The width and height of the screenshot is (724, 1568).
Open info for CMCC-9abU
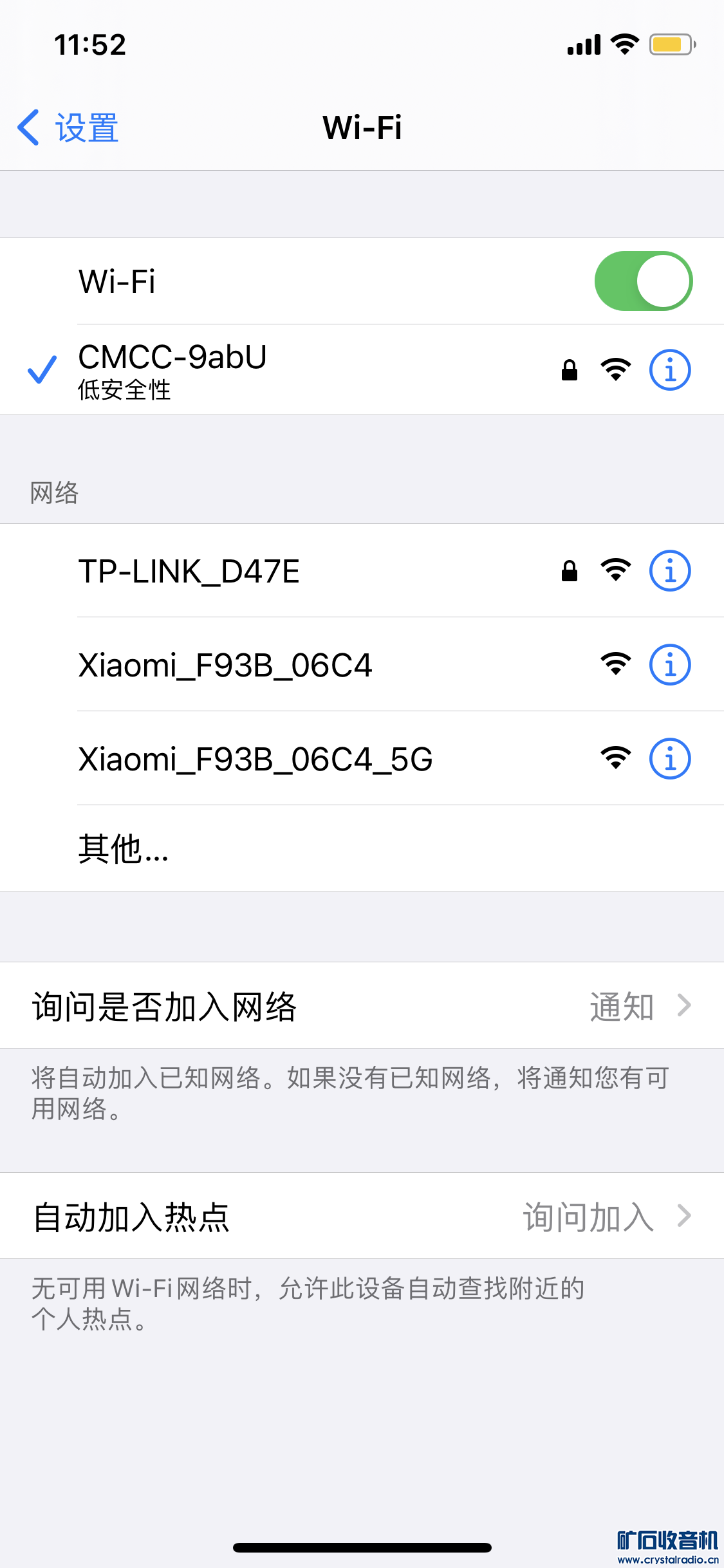669,370
